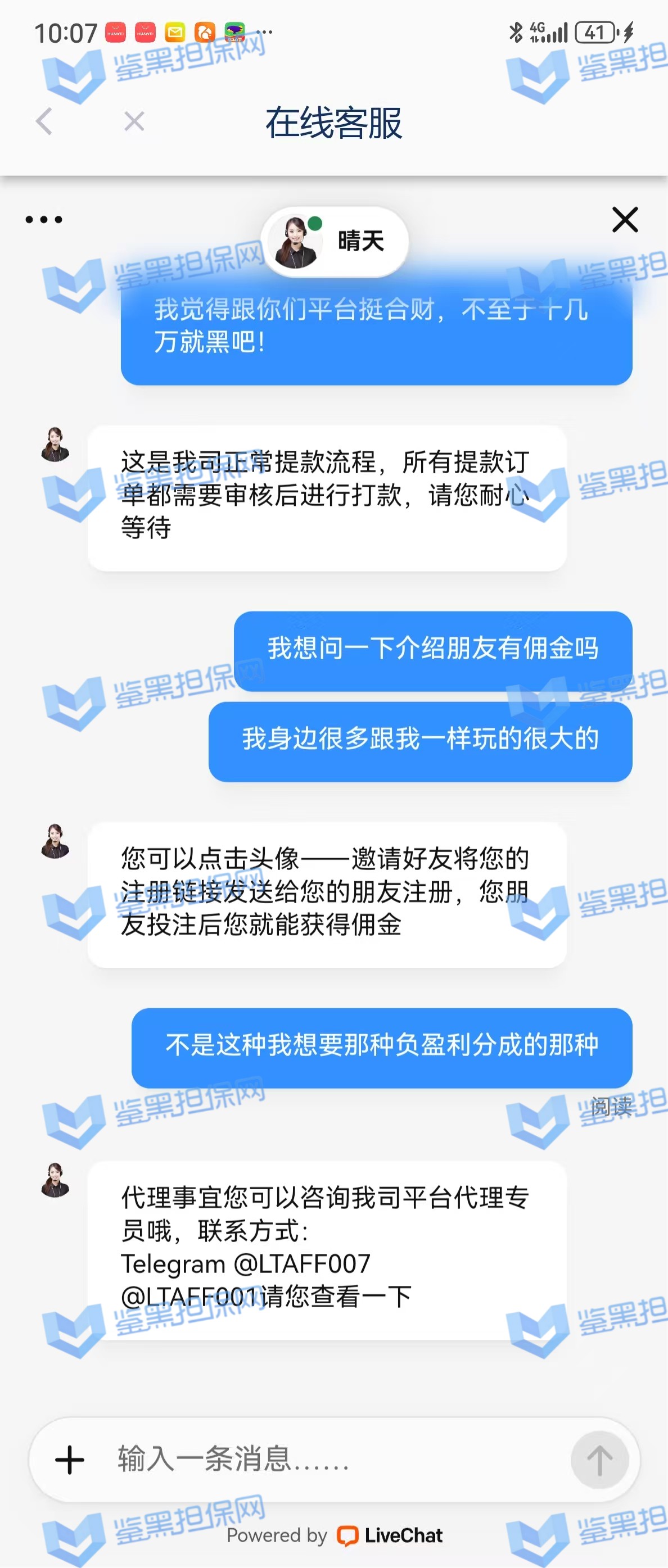Focus the 输入一条消息 message field
Image resolution: width=668 pixels, height=1568 pixels.
click(x=329, y=1460)
